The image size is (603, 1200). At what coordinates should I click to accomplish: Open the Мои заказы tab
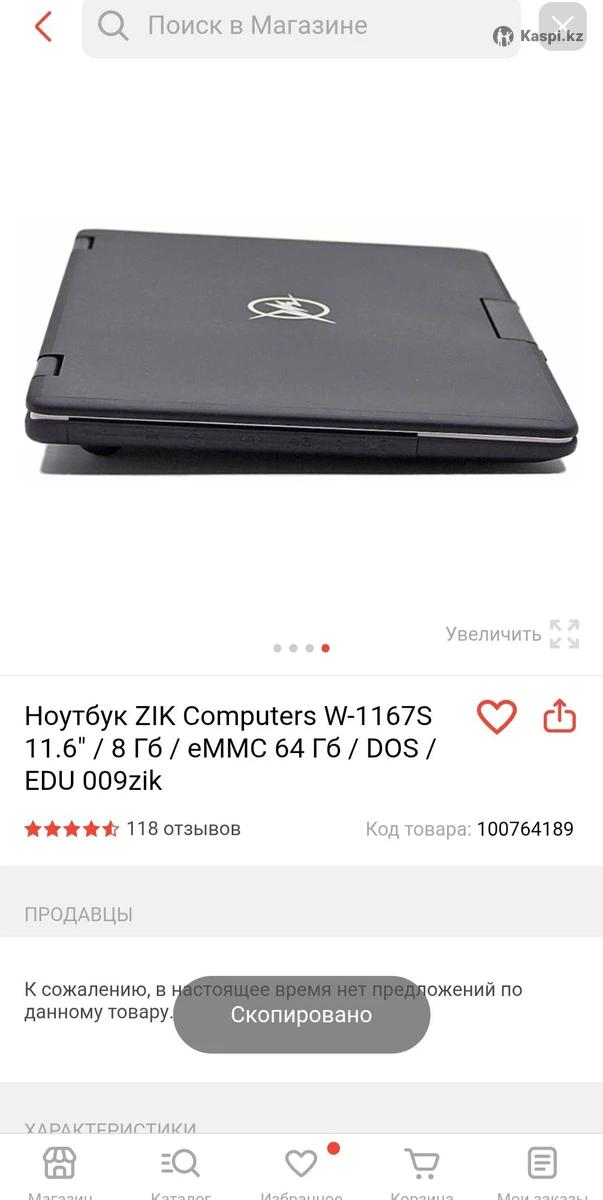[x=542, y=1170]
